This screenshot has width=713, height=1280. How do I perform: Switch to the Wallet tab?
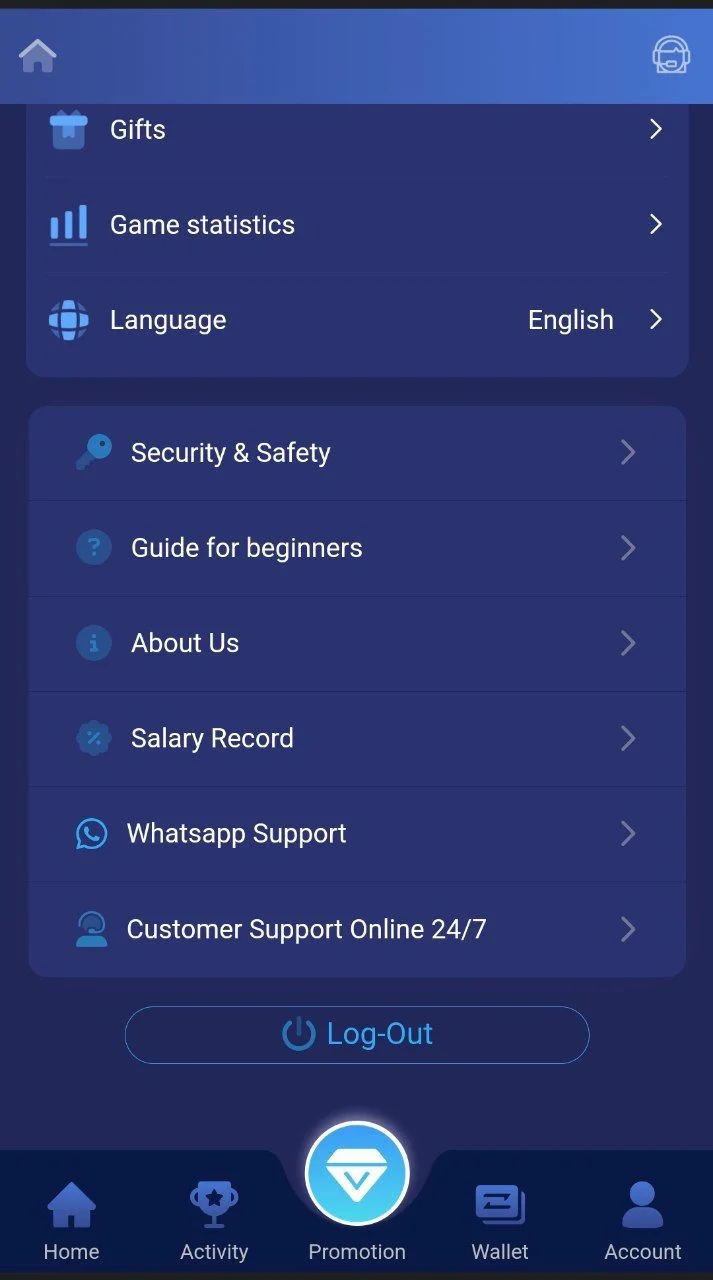click(500, 1220)
